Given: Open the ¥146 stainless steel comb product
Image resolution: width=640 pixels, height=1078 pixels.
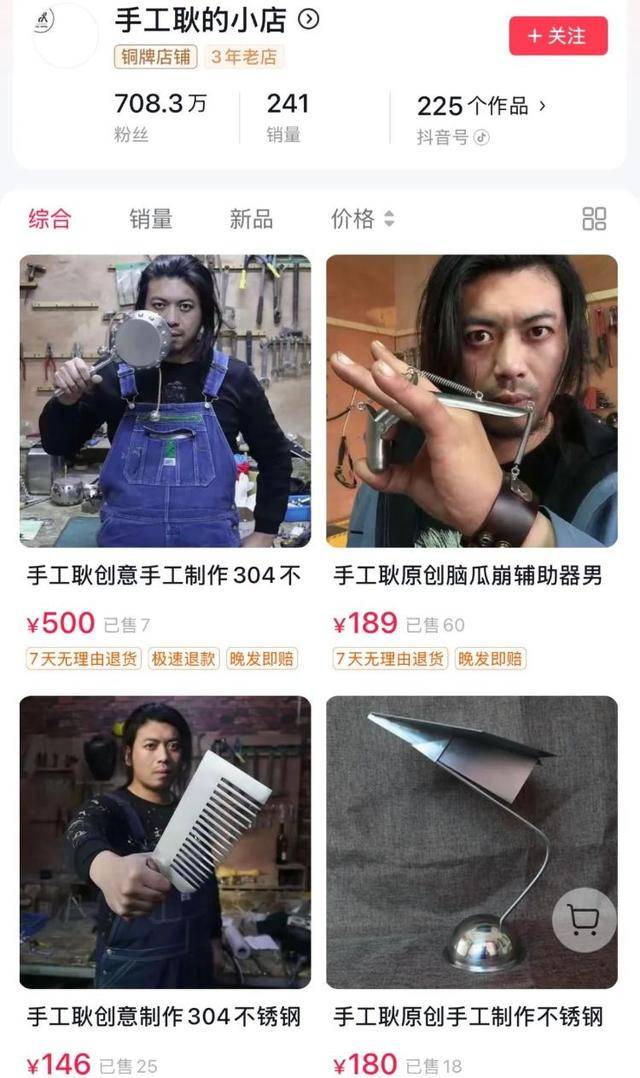Looking at the screenshot, I should (165, 887).
